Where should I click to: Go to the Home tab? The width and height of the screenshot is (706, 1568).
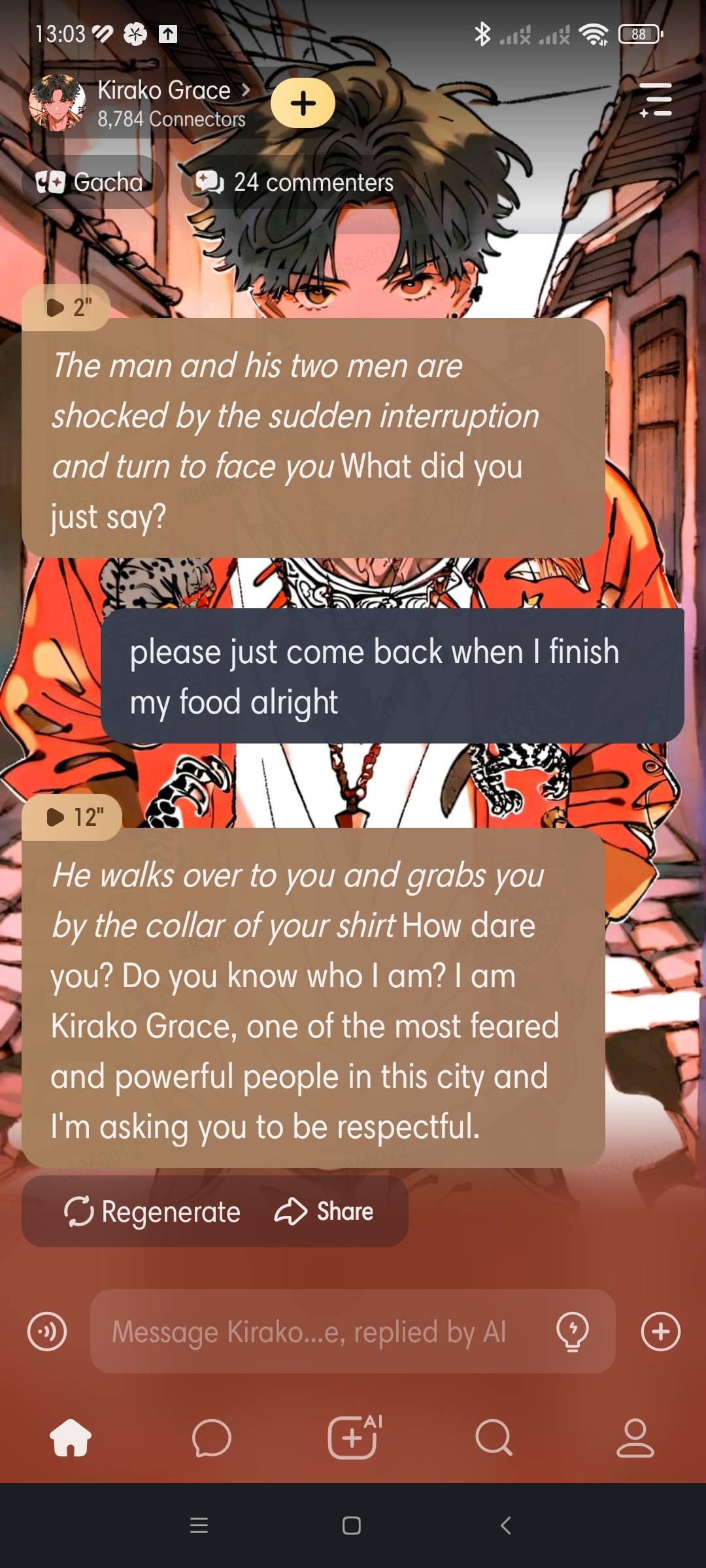(71, 1437)
